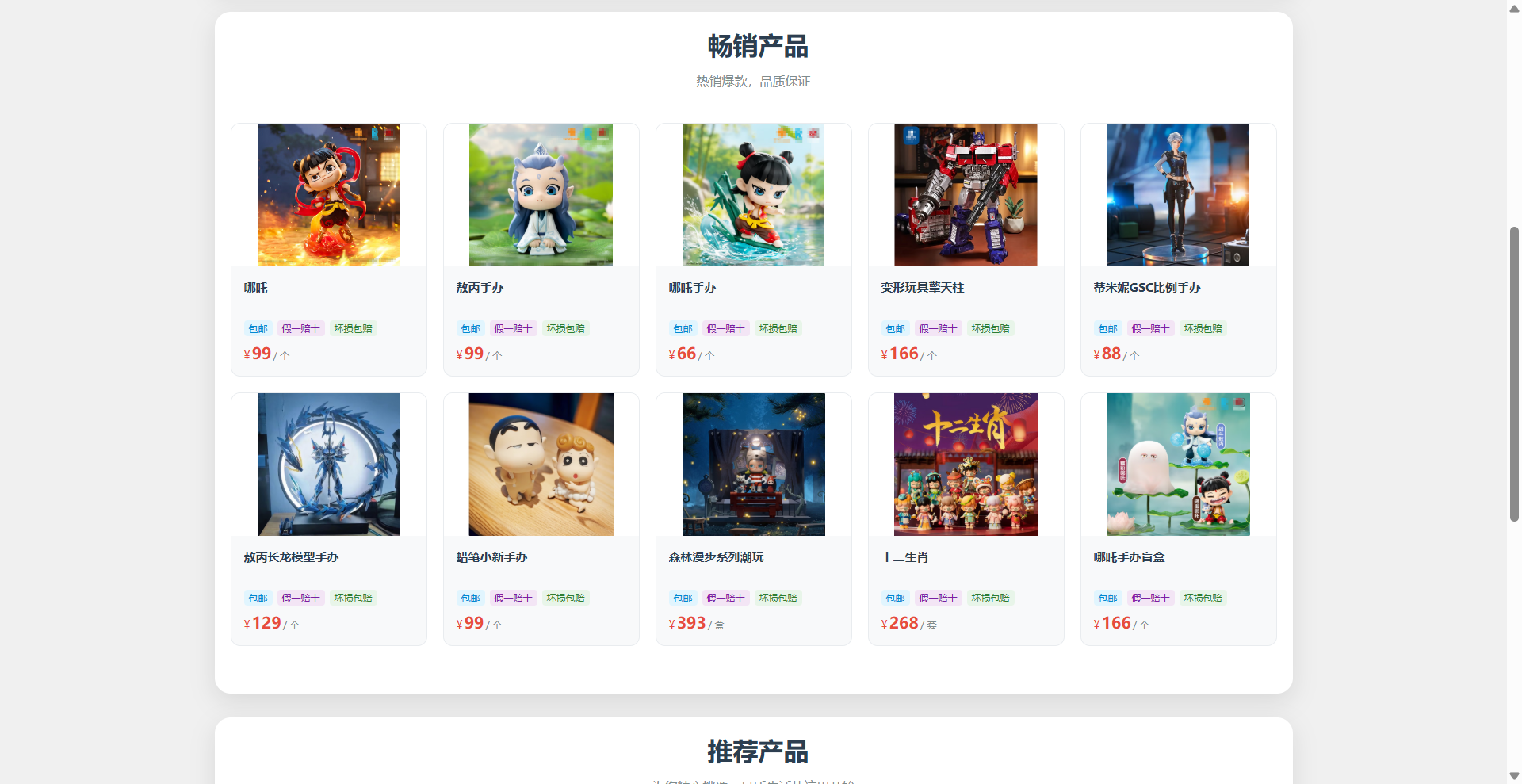Open the 蜡笔小新手办 product card

pos(541,518)
